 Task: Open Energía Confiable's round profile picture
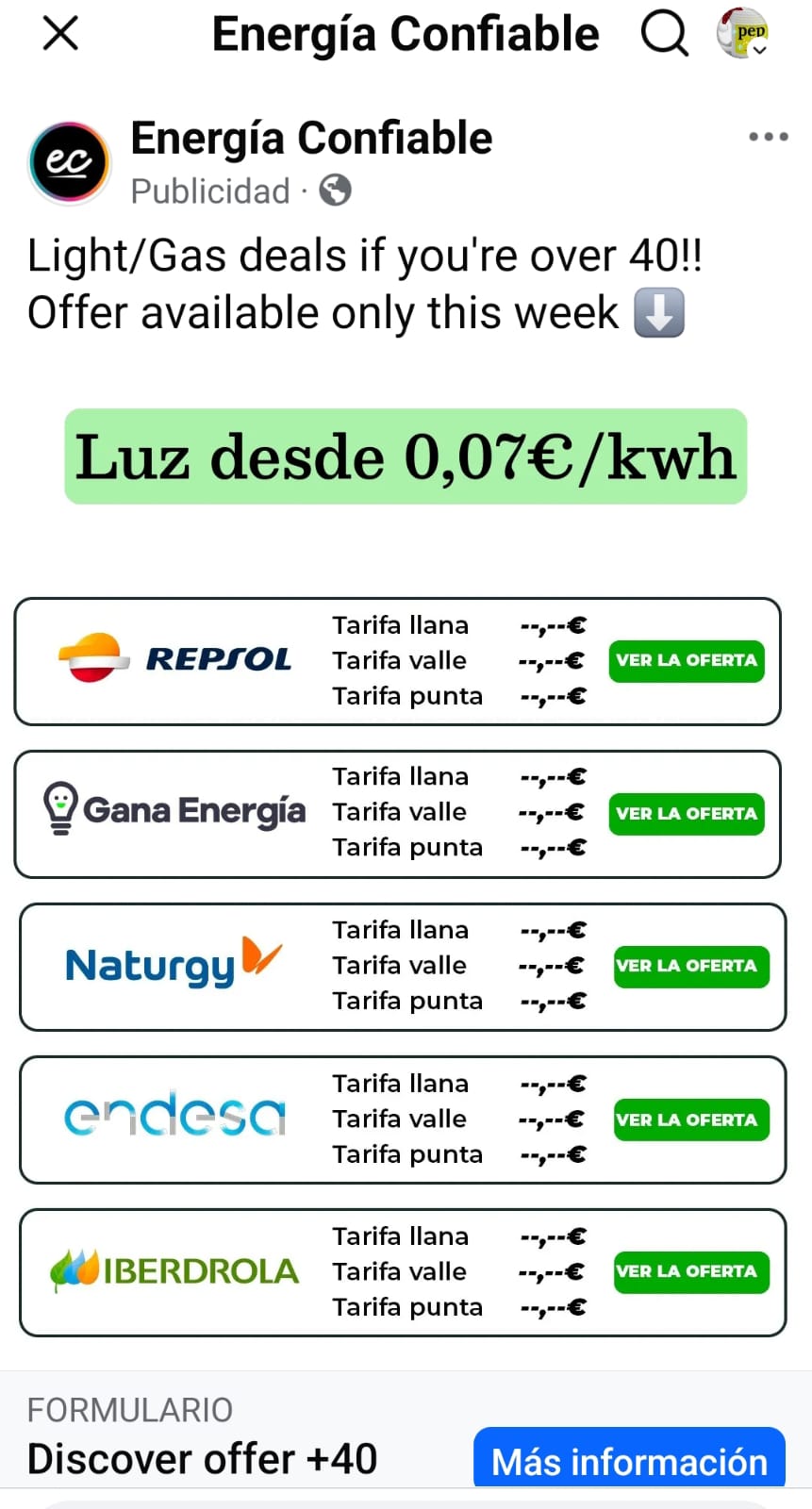coord(70,163)
